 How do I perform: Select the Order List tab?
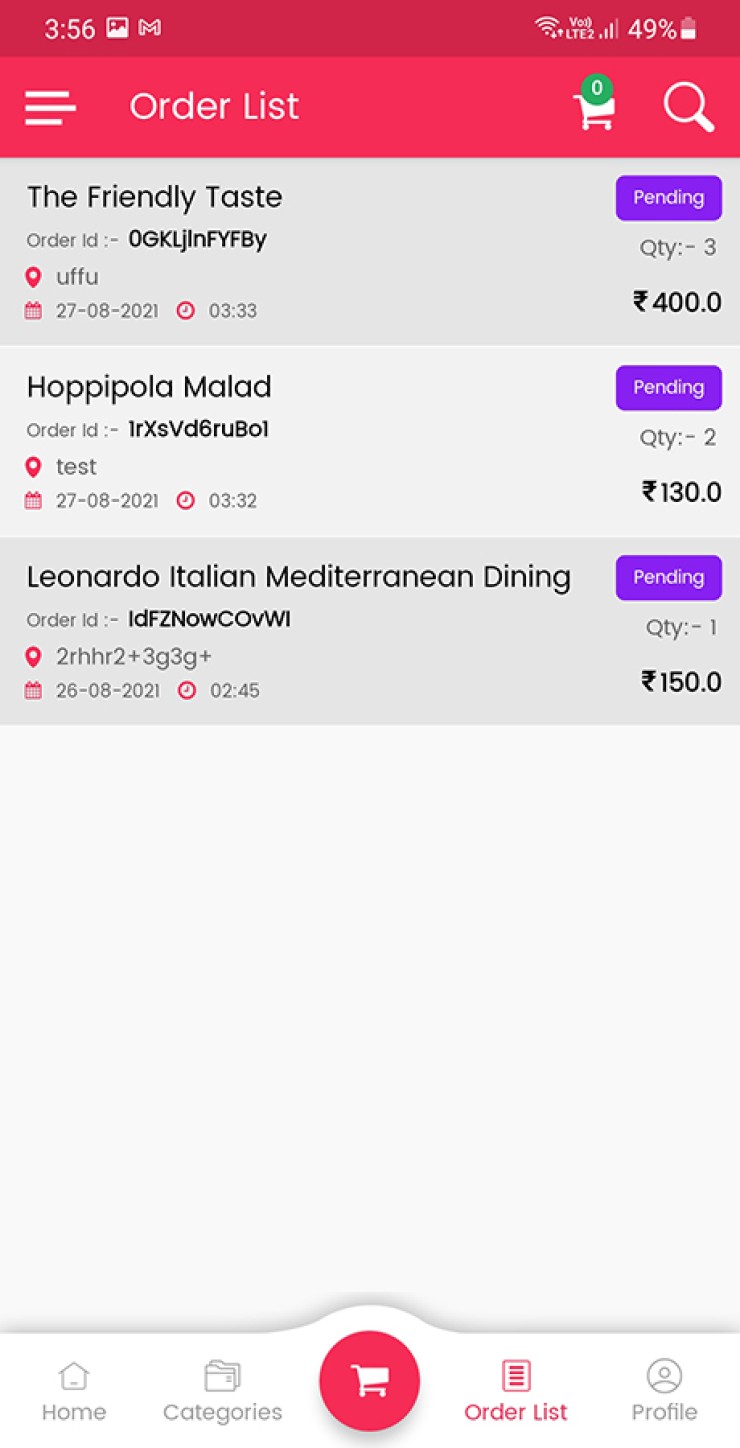click(516, 1391)
